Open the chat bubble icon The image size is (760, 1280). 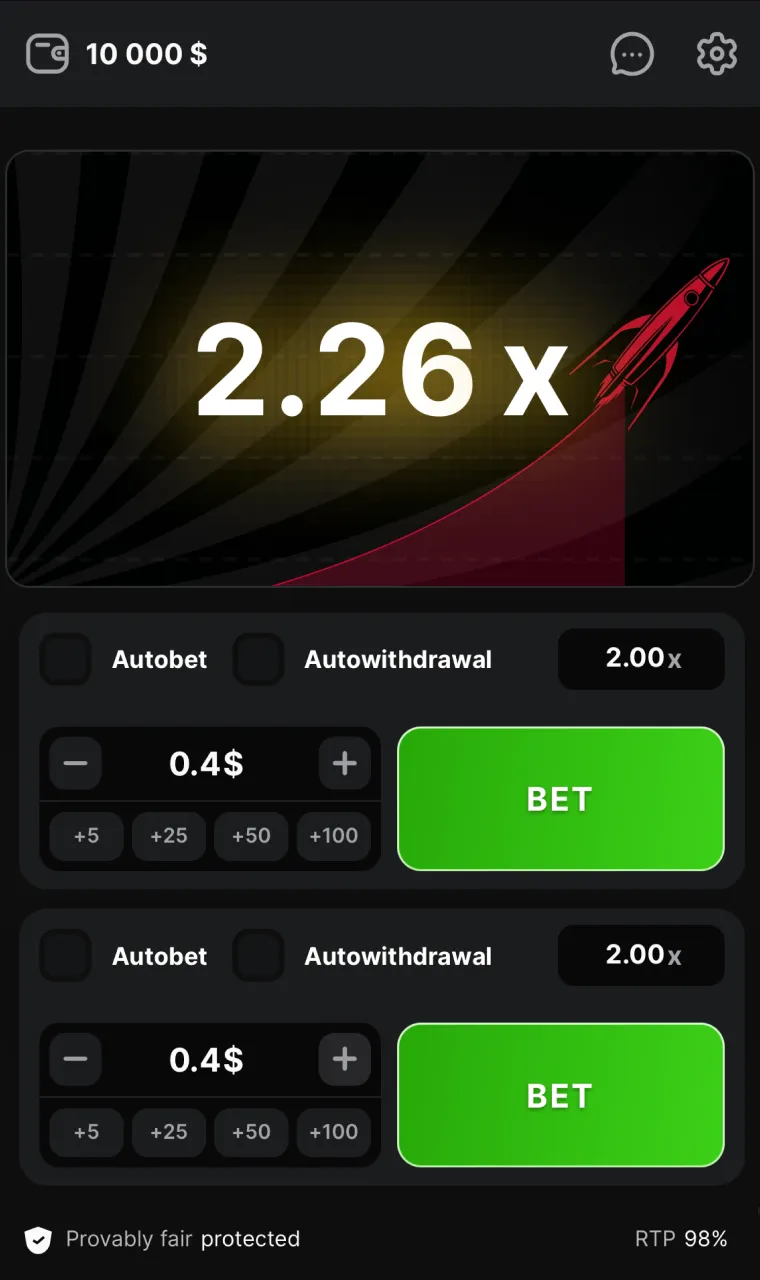[632, 54]
